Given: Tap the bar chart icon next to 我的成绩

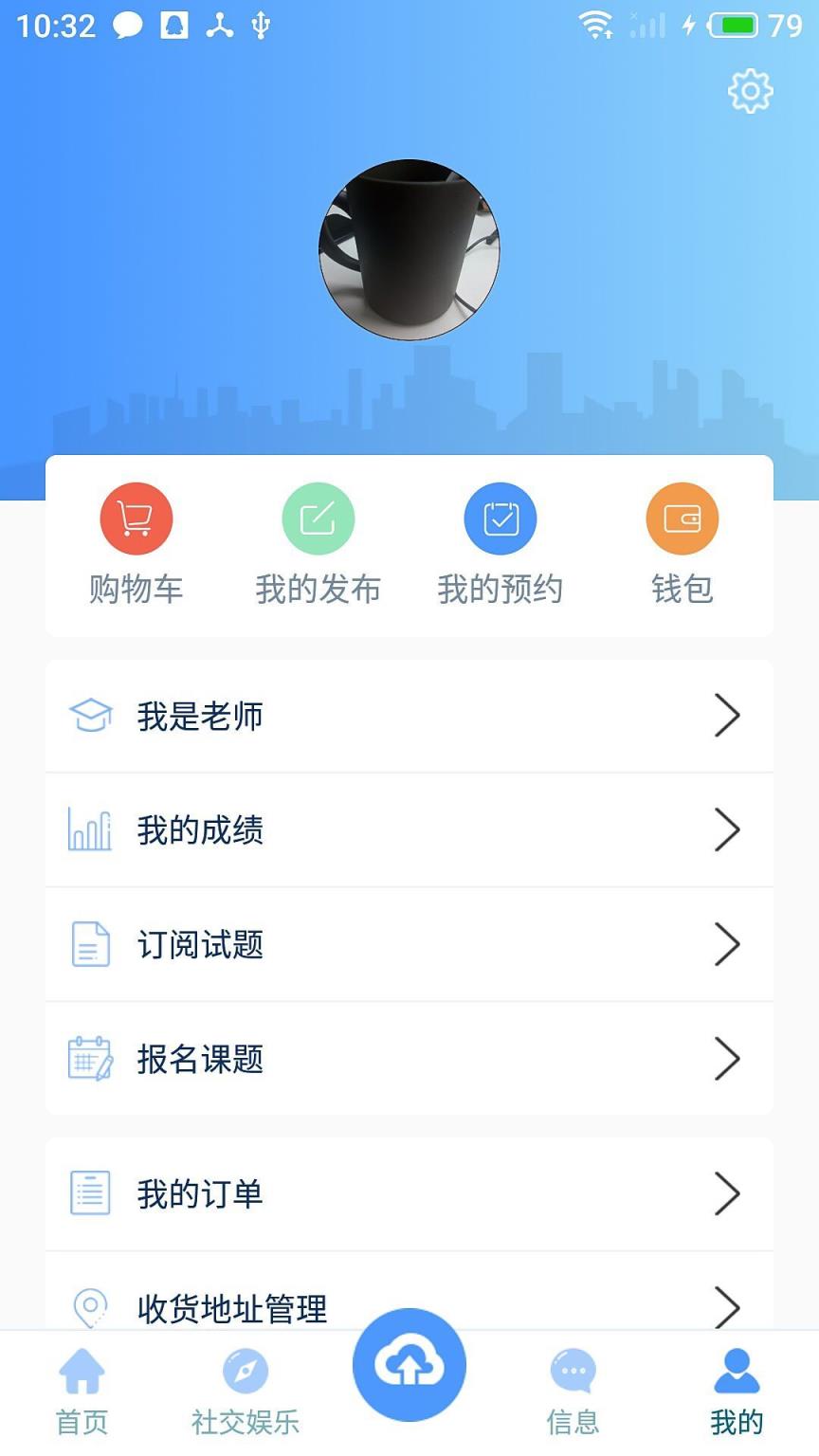Looking at the screenshot, I should pyautogui.click(x=90, y=829).
